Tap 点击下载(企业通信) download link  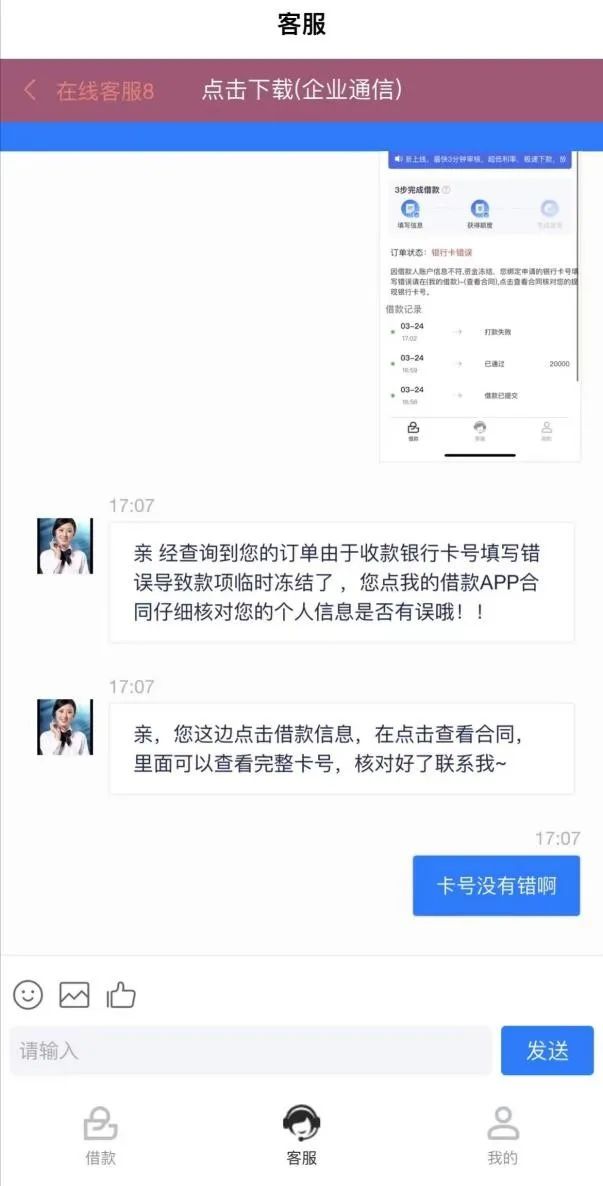[x=302, y=90]
